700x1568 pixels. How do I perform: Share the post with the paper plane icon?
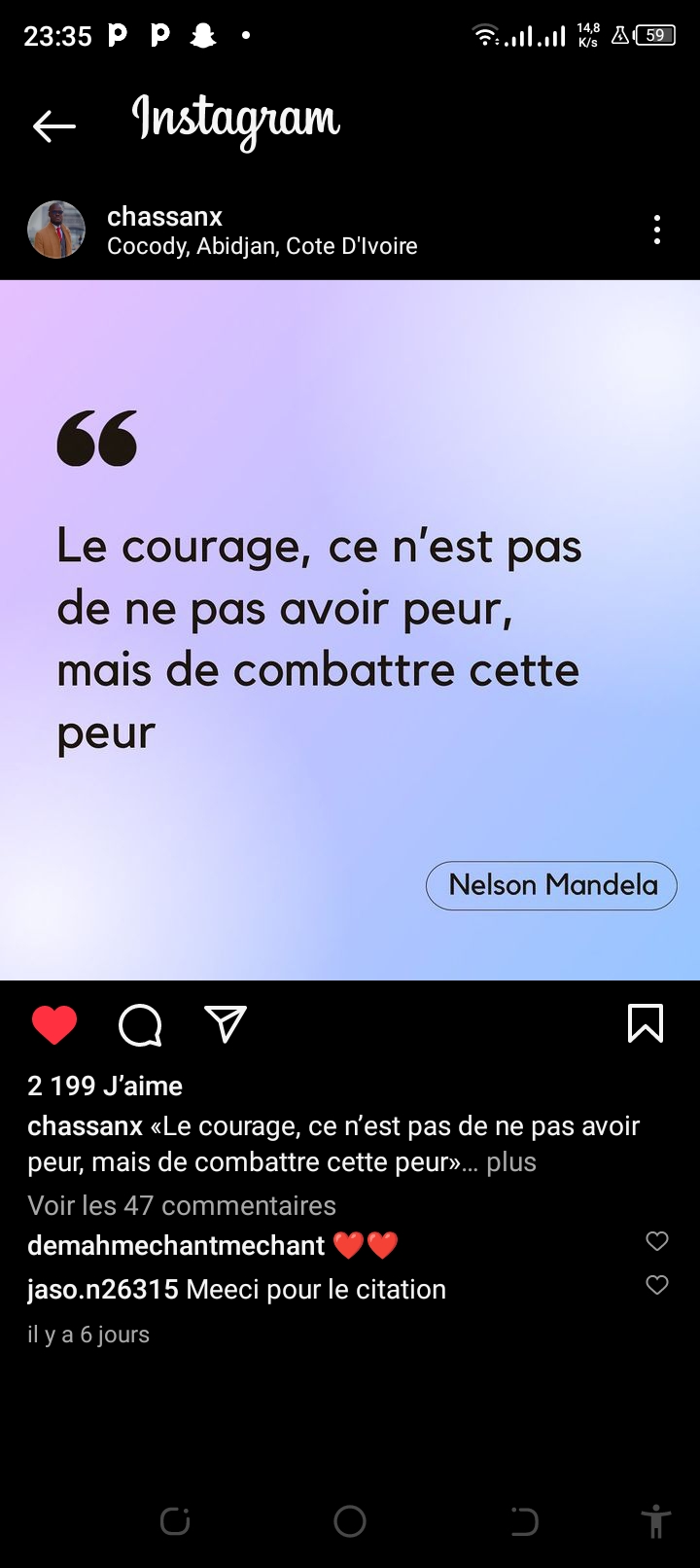[226, 1023]
